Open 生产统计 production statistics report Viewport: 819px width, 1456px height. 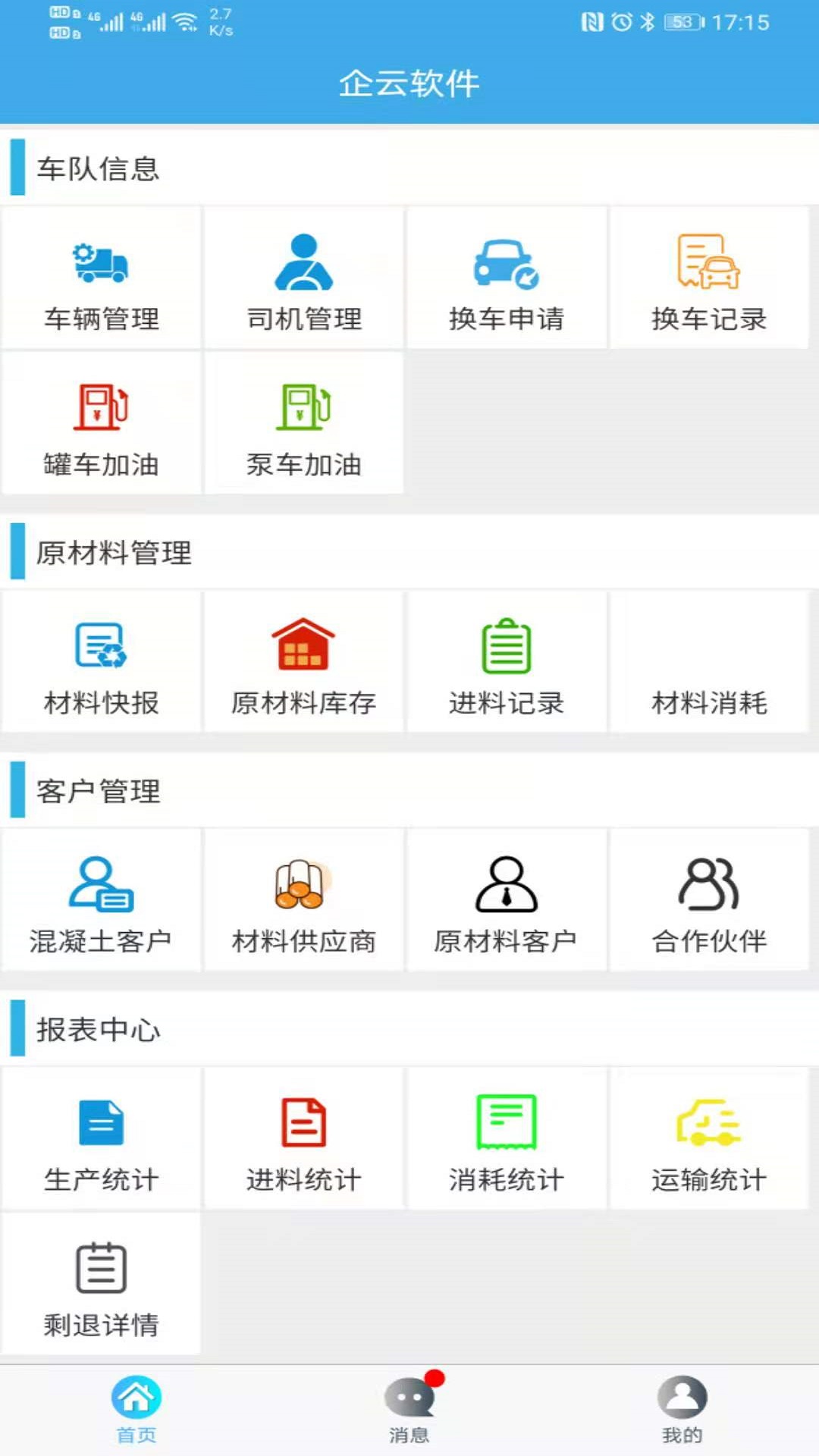pos(101,1137)
